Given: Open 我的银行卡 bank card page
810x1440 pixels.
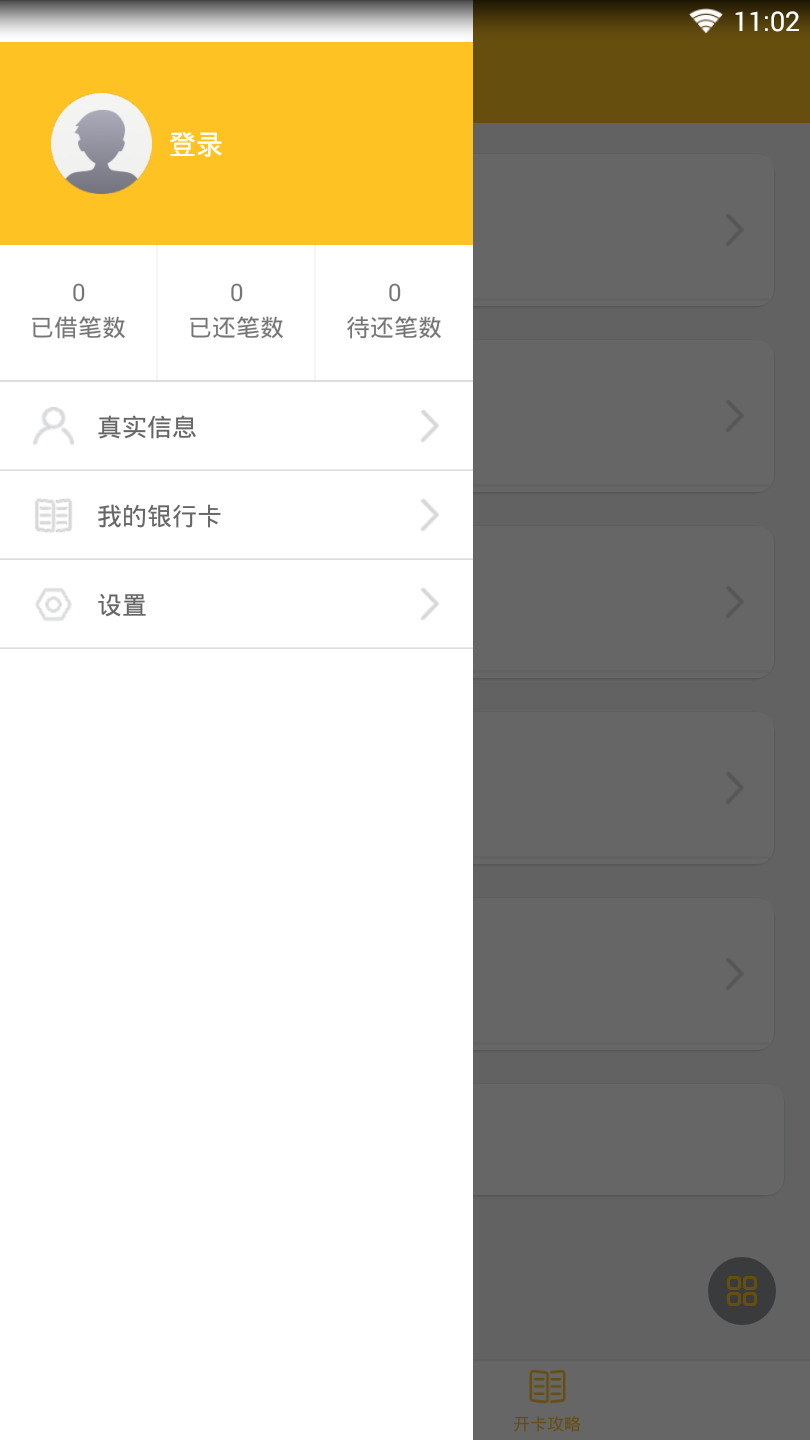Looking at the screenshot, I should 236,515.
